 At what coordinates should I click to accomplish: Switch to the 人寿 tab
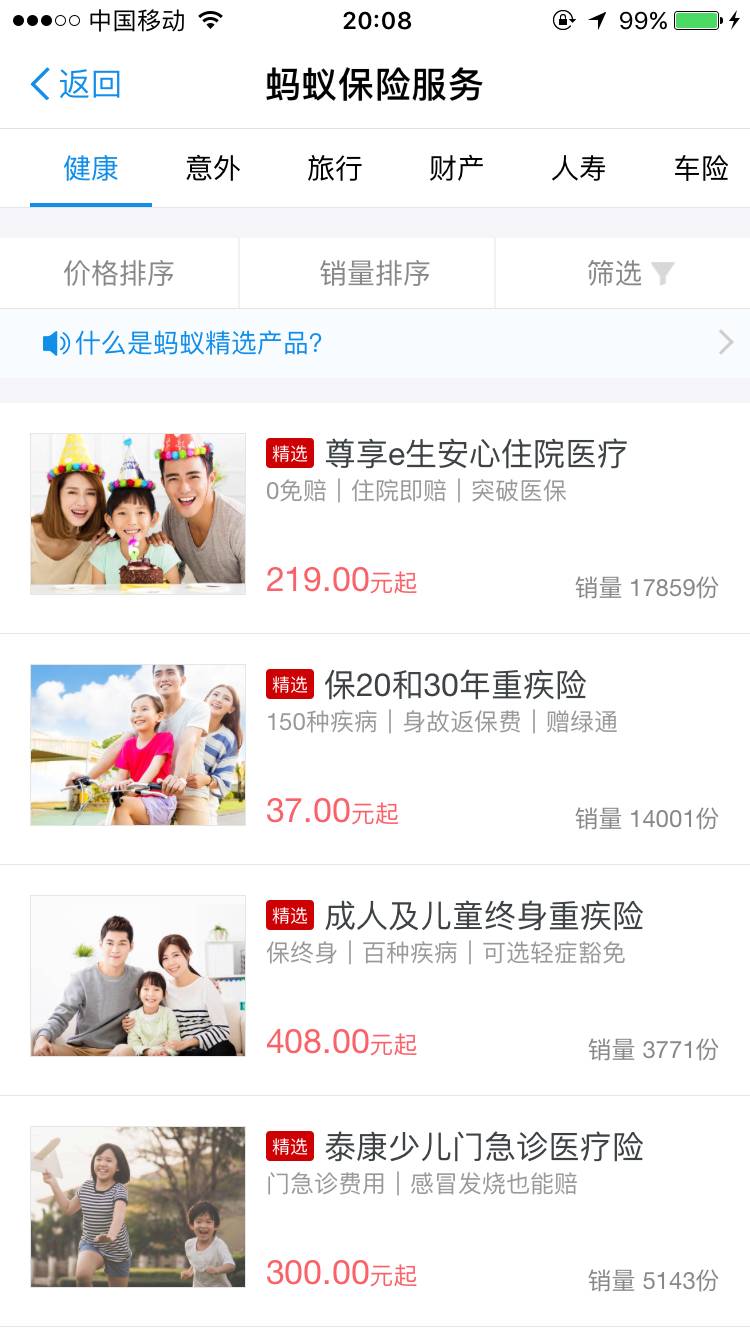click(578, 168)
